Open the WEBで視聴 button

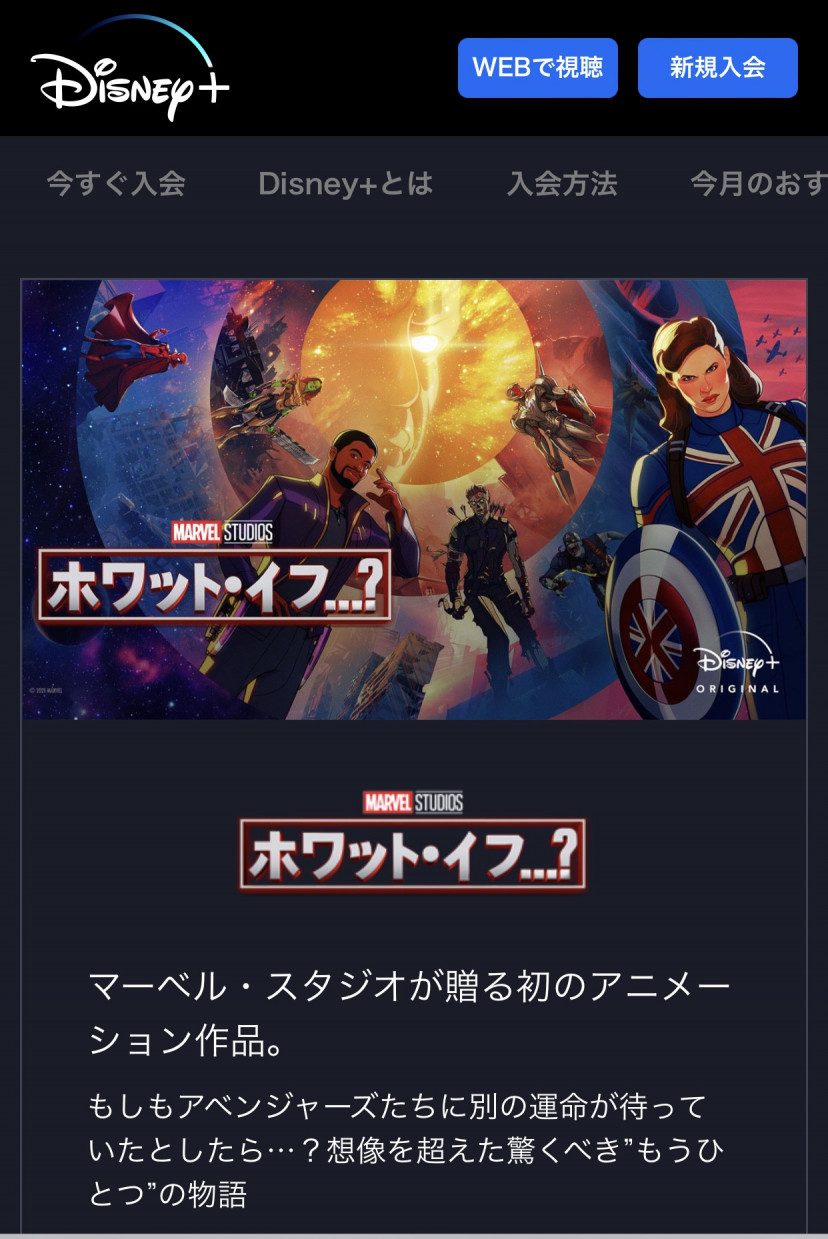[537, 68]
